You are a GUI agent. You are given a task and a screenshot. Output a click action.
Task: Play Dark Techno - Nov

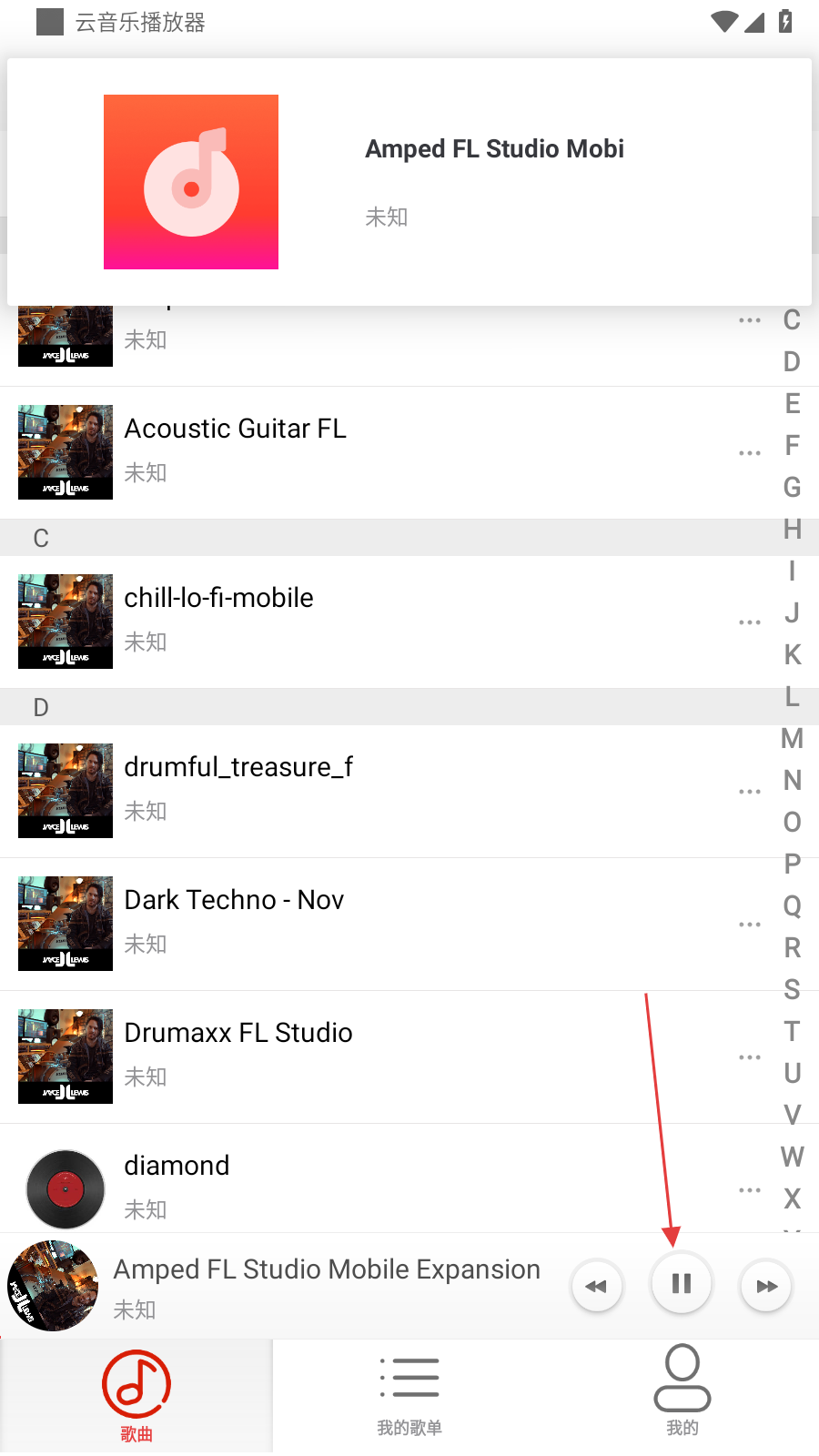tap(364, 923)
